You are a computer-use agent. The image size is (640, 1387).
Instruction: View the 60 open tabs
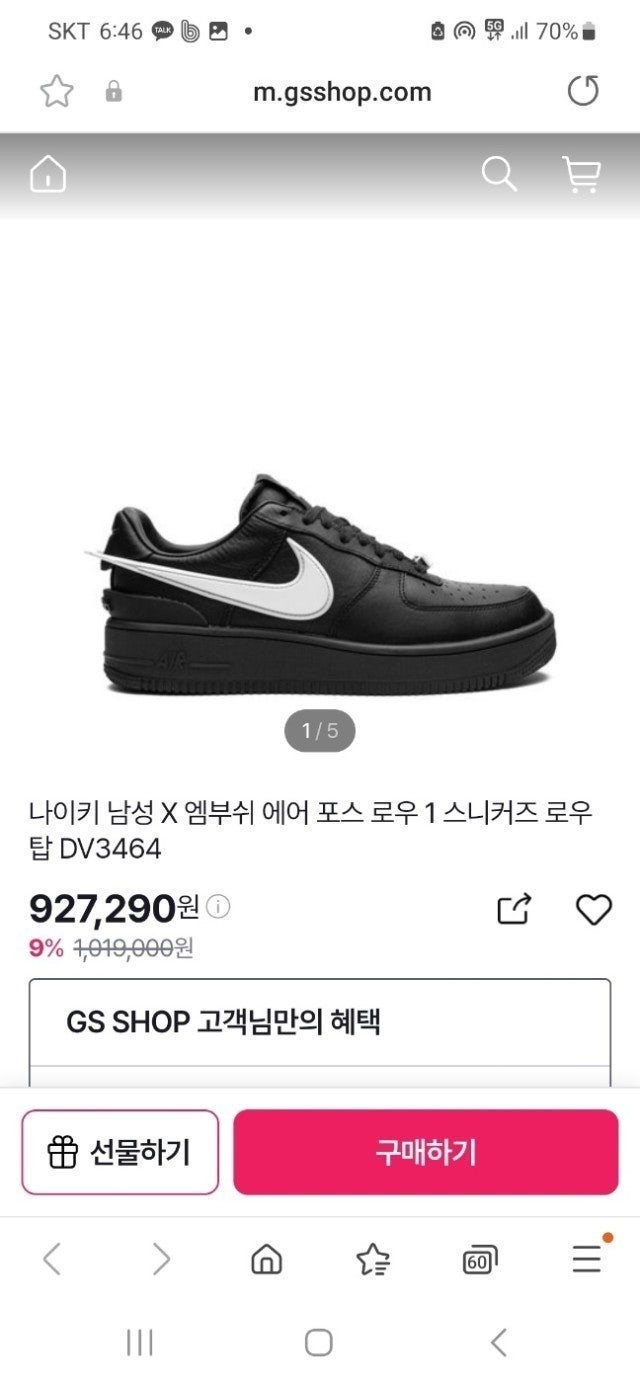tap(480, 1261)
